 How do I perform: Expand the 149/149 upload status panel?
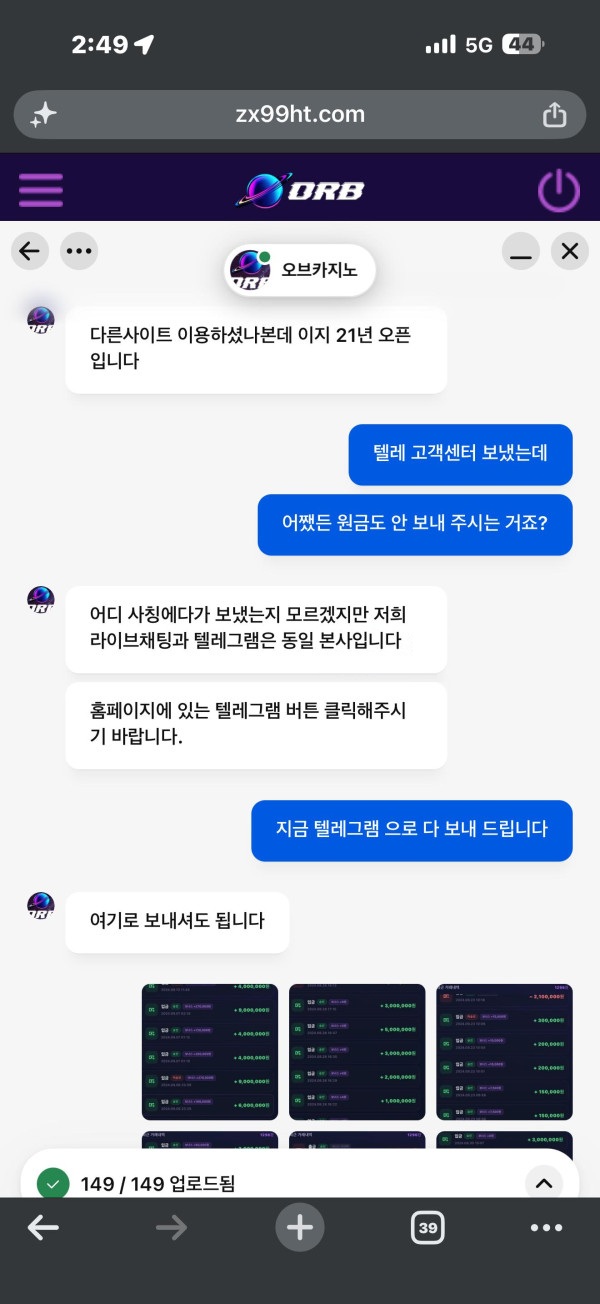point(543,1183)
